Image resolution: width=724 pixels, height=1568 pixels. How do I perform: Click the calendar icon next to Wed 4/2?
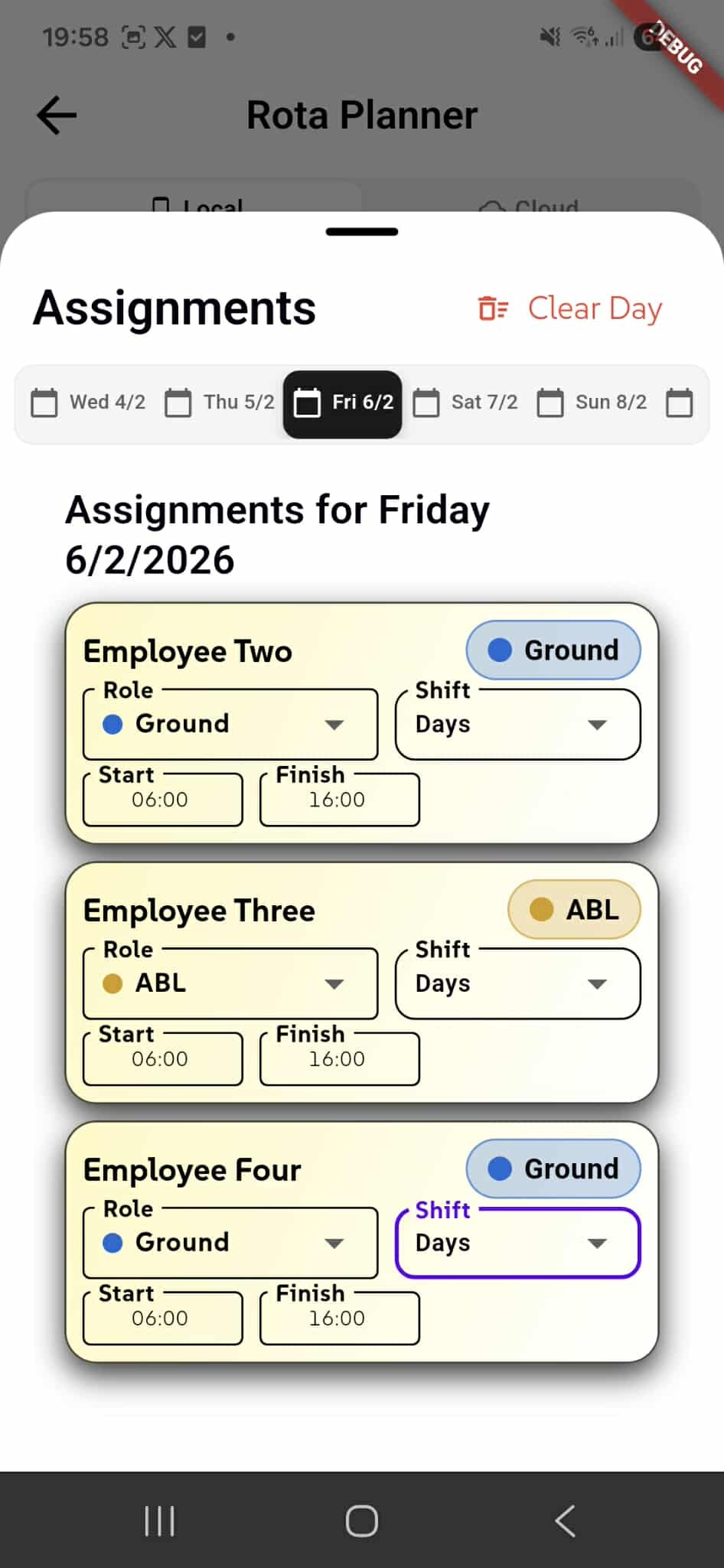[x=44, y=402]
